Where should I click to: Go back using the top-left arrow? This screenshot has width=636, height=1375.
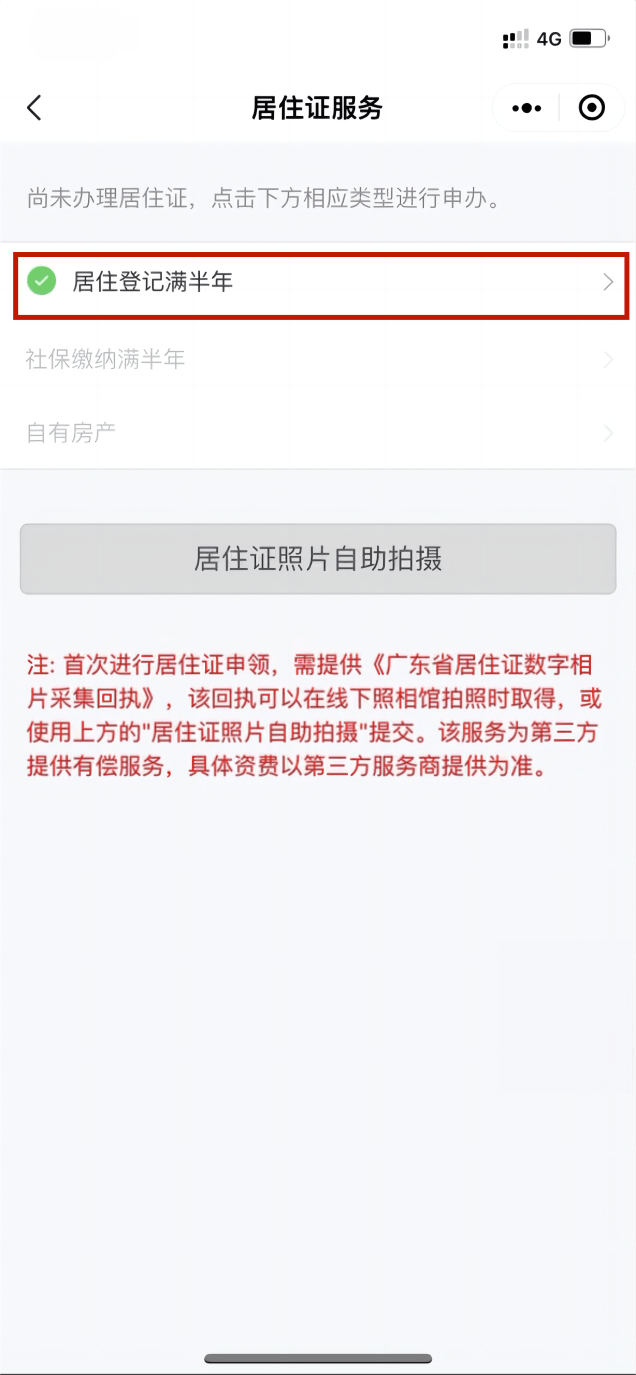pyautogui.click(x=35, y=108)
